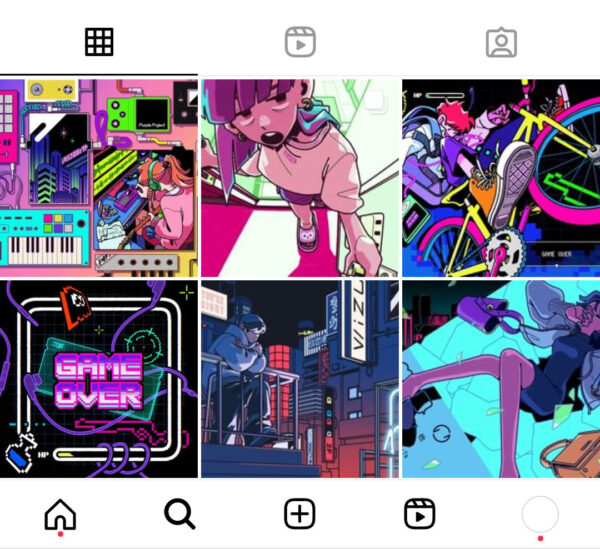
Task: Open Reels from the bottom bar
Action: [x=420, y=514]
